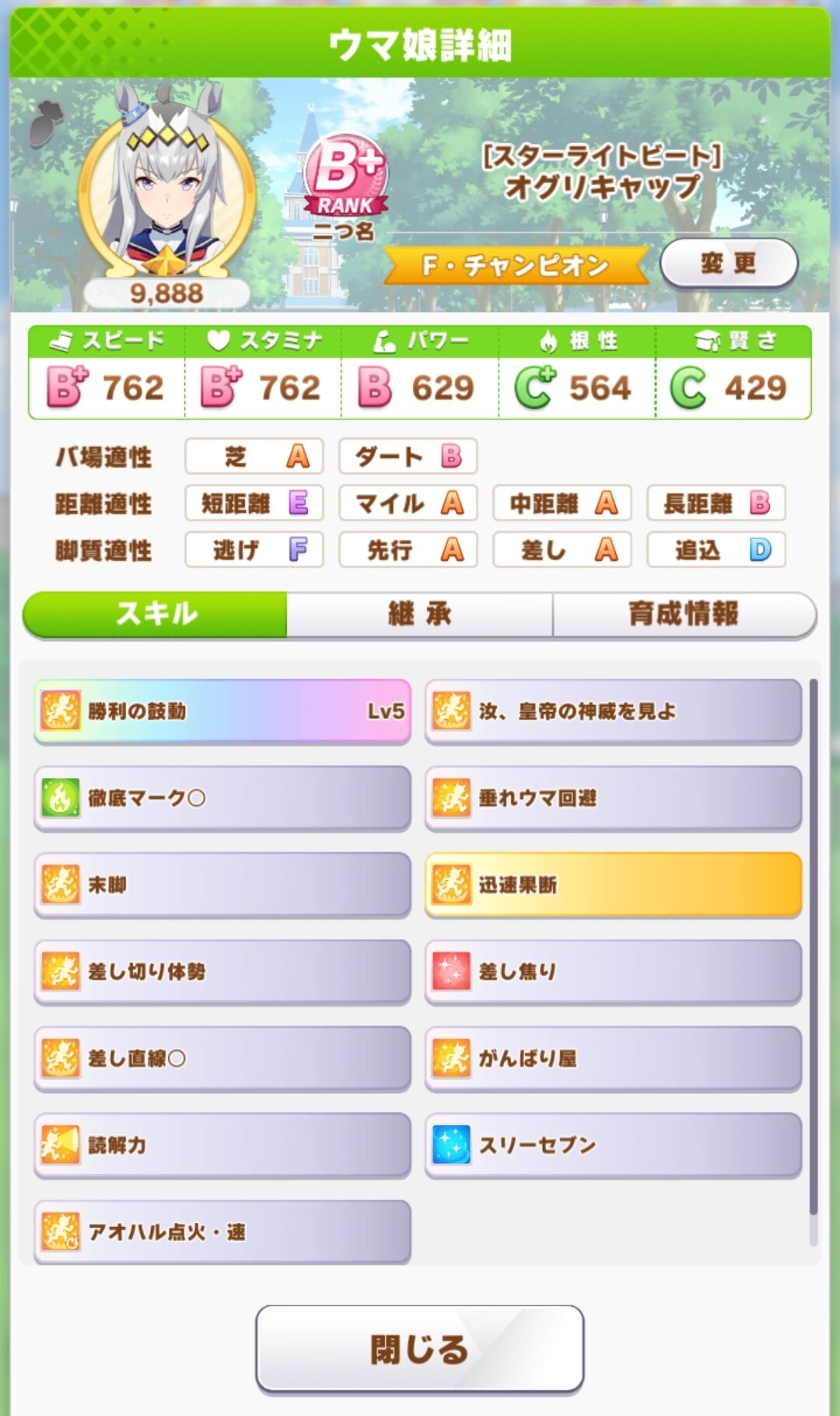Close the dialog with 閉じる

419,1350
